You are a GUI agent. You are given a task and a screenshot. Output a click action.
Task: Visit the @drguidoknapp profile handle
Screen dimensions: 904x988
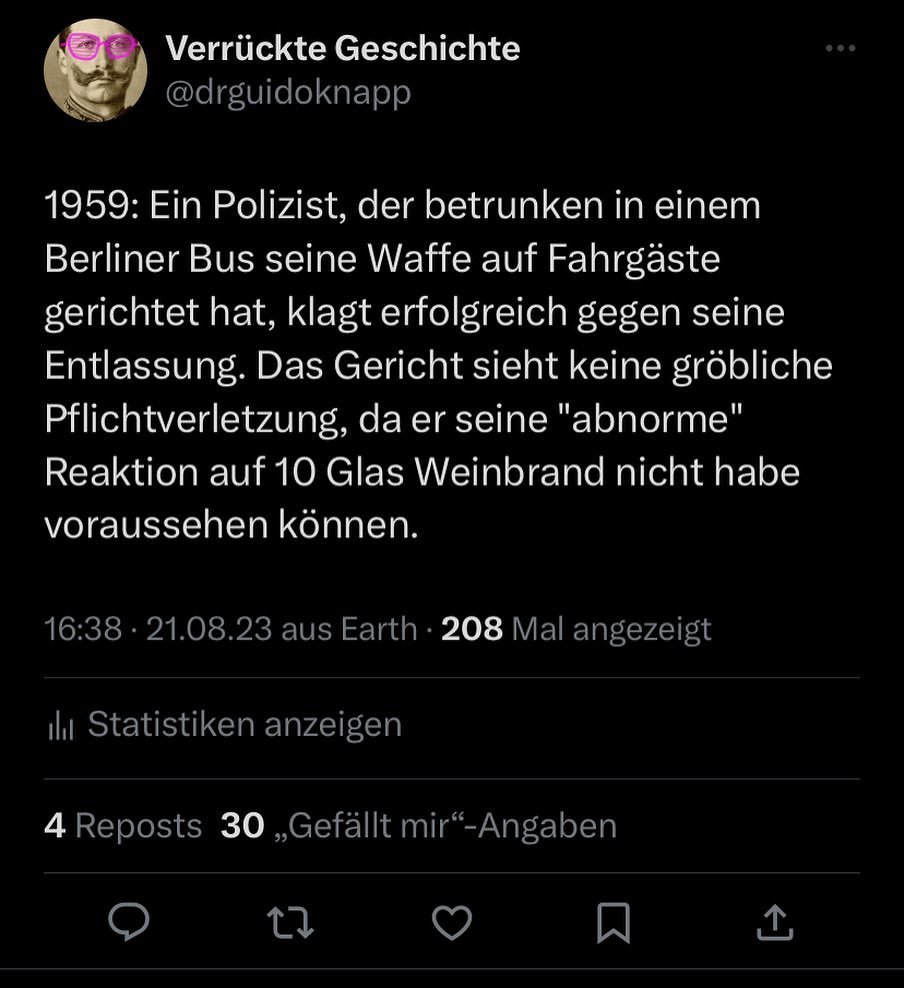tap(287, 93)
